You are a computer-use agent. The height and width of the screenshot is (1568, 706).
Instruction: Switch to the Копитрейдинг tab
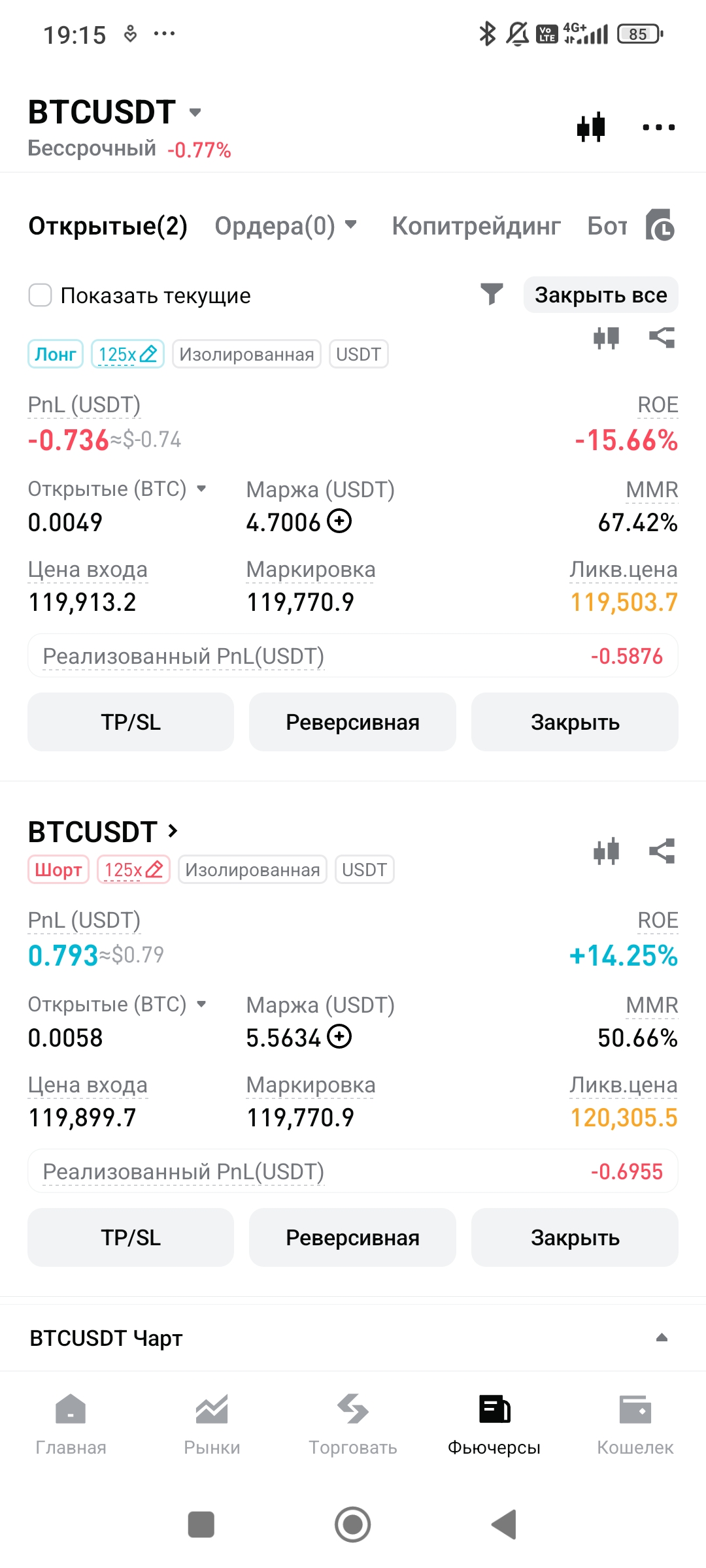pyautogui.click(x=476, y=226)
